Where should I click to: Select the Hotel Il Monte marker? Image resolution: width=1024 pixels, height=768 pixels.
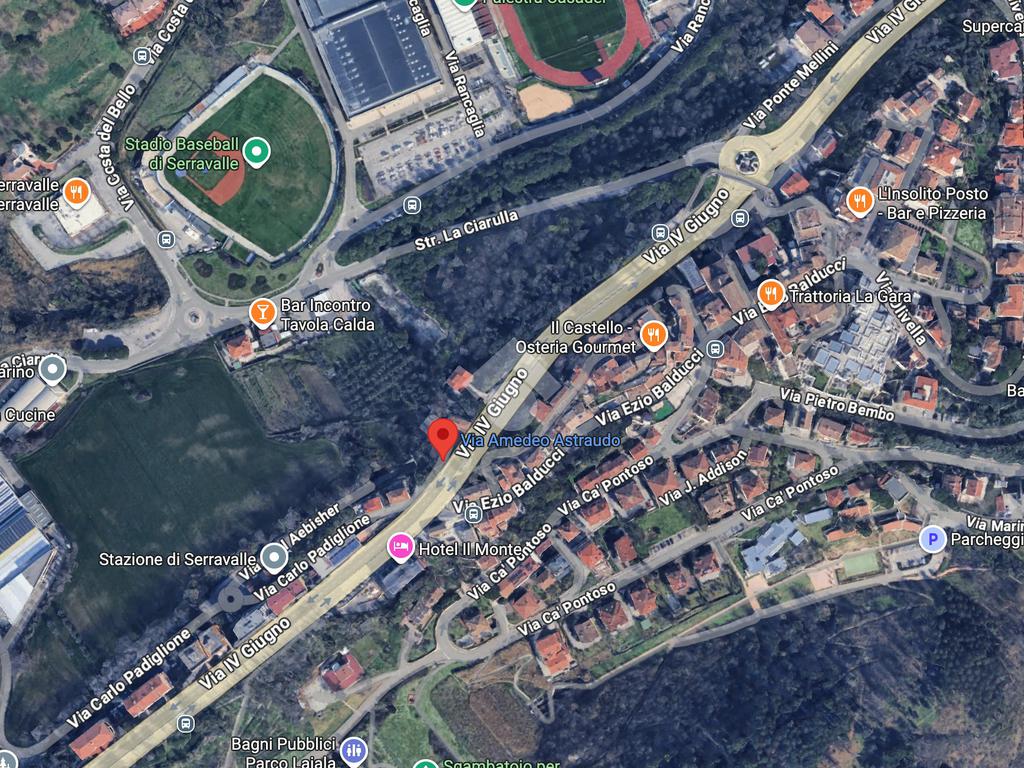pyautogui.click(x=400, y=547)
